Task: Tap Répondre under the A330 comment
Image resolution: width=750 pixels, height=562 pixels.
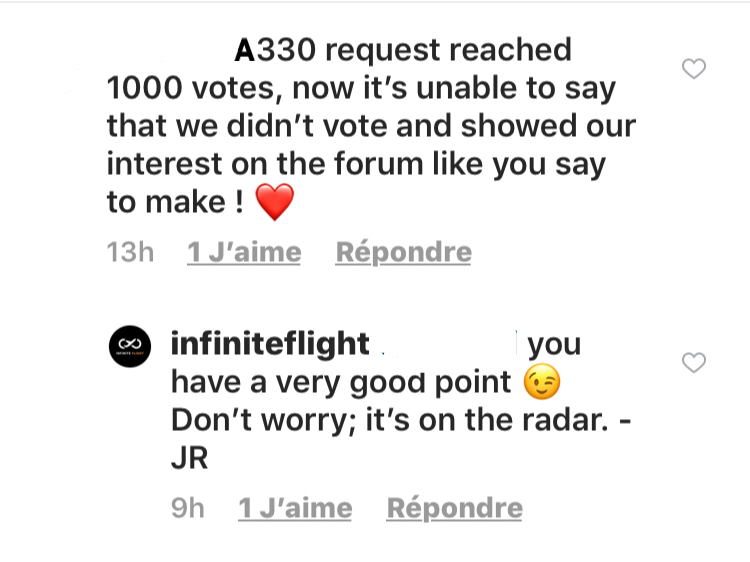Action: [x=403, y=253]
